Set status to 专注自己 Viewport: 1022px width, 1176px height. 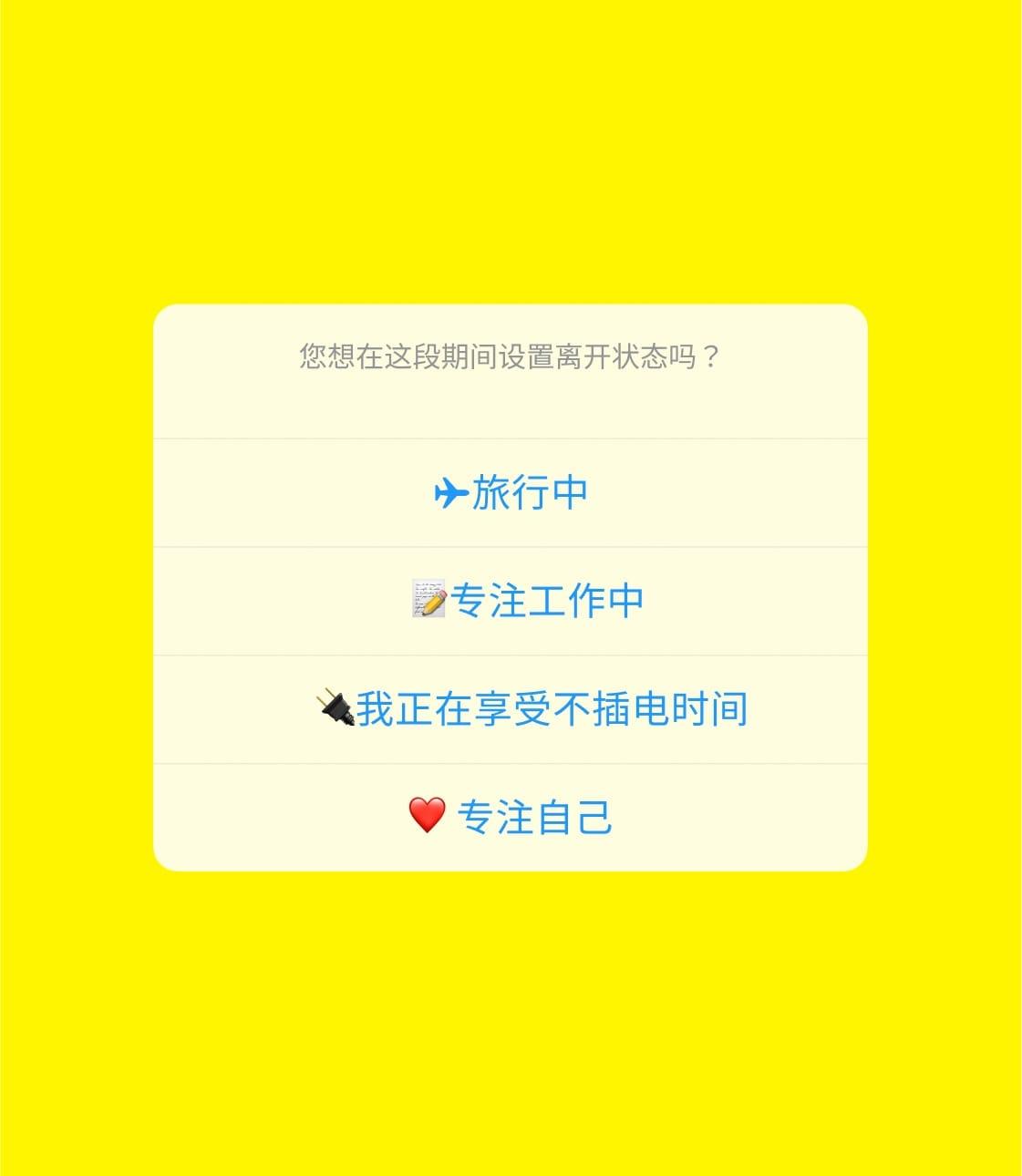point(511,817)
